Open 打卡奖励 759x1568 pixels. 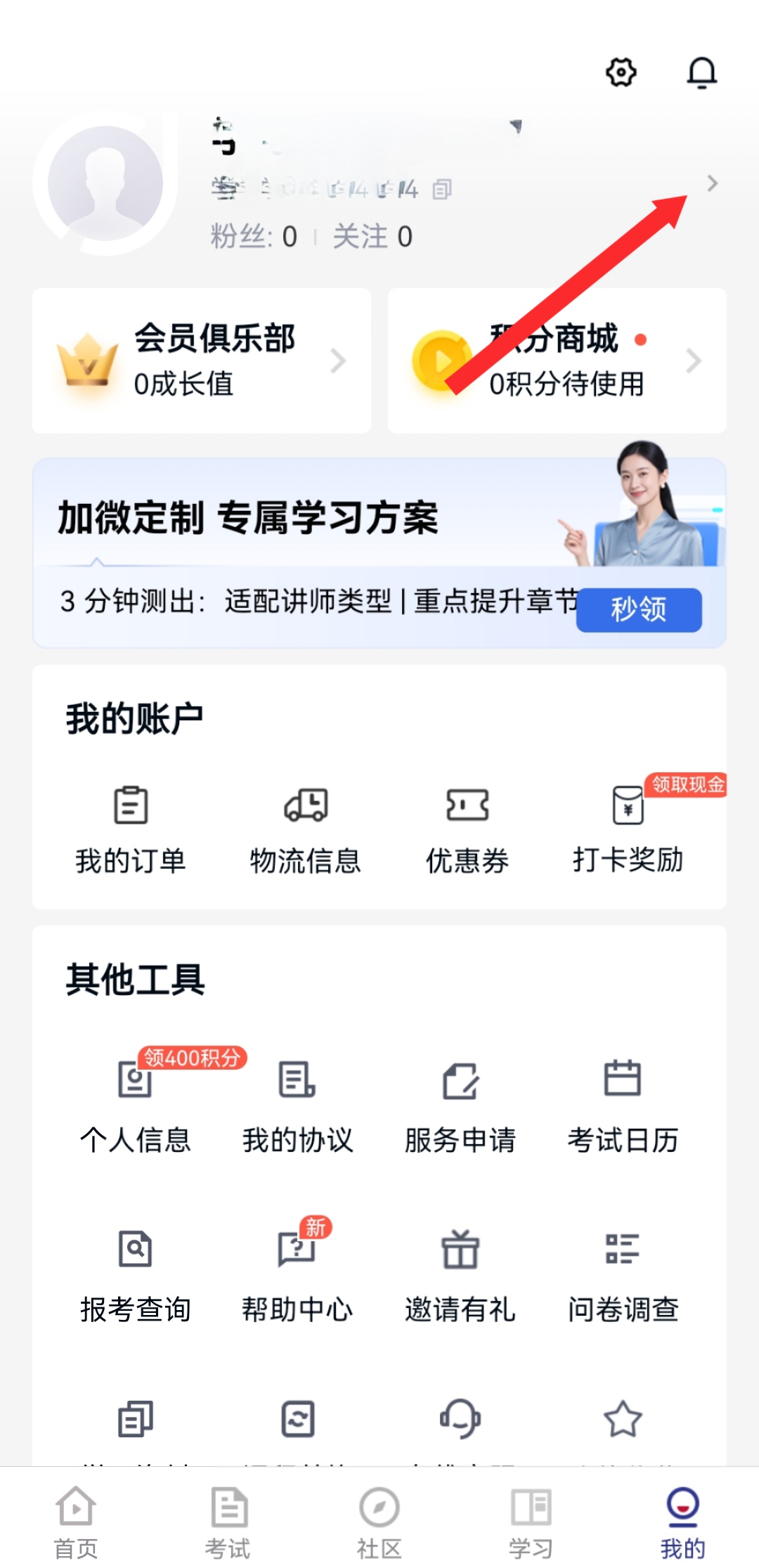click(x=628, y=829)
